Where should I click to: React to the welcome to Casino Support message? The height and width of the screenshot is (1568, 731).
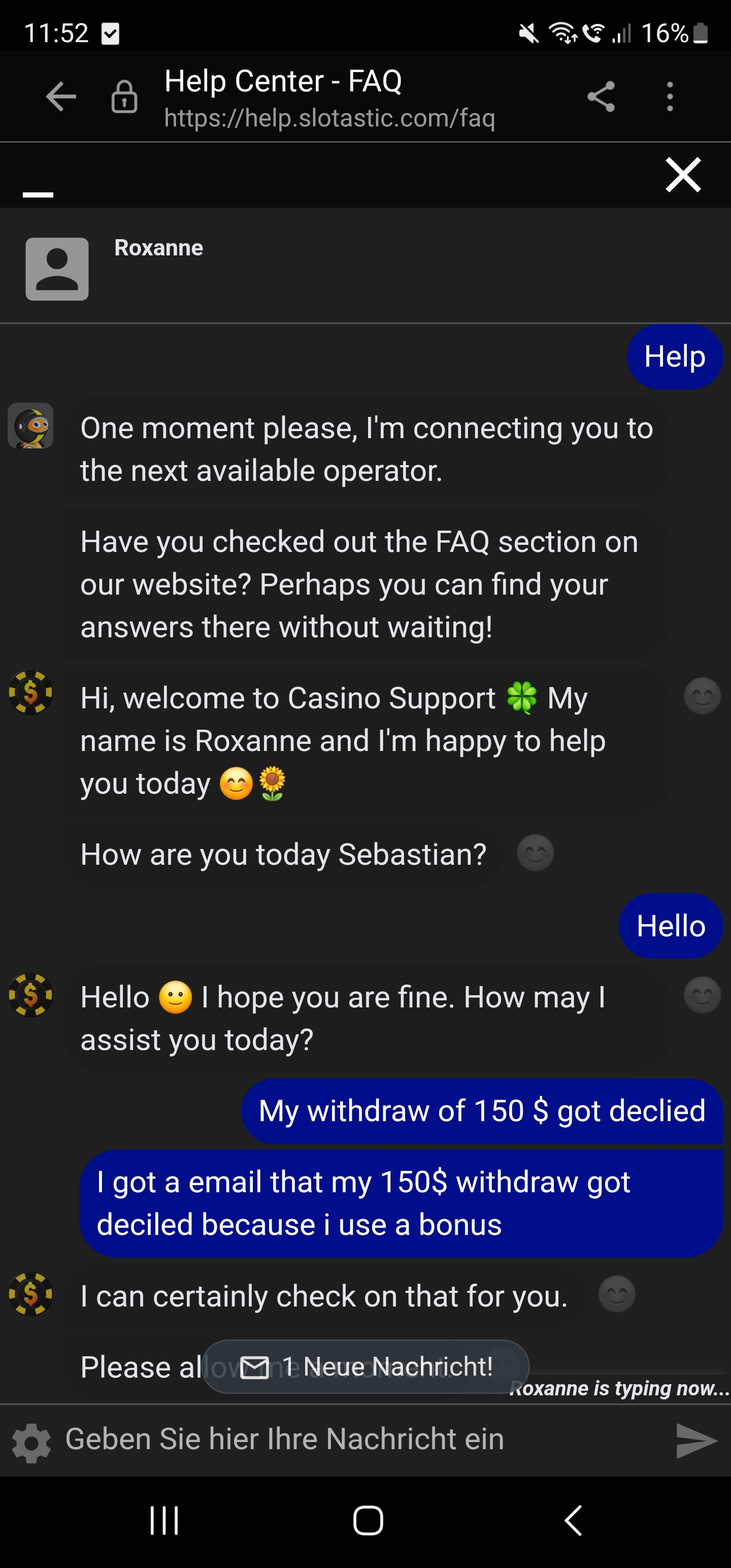click(x=702, y=696)
